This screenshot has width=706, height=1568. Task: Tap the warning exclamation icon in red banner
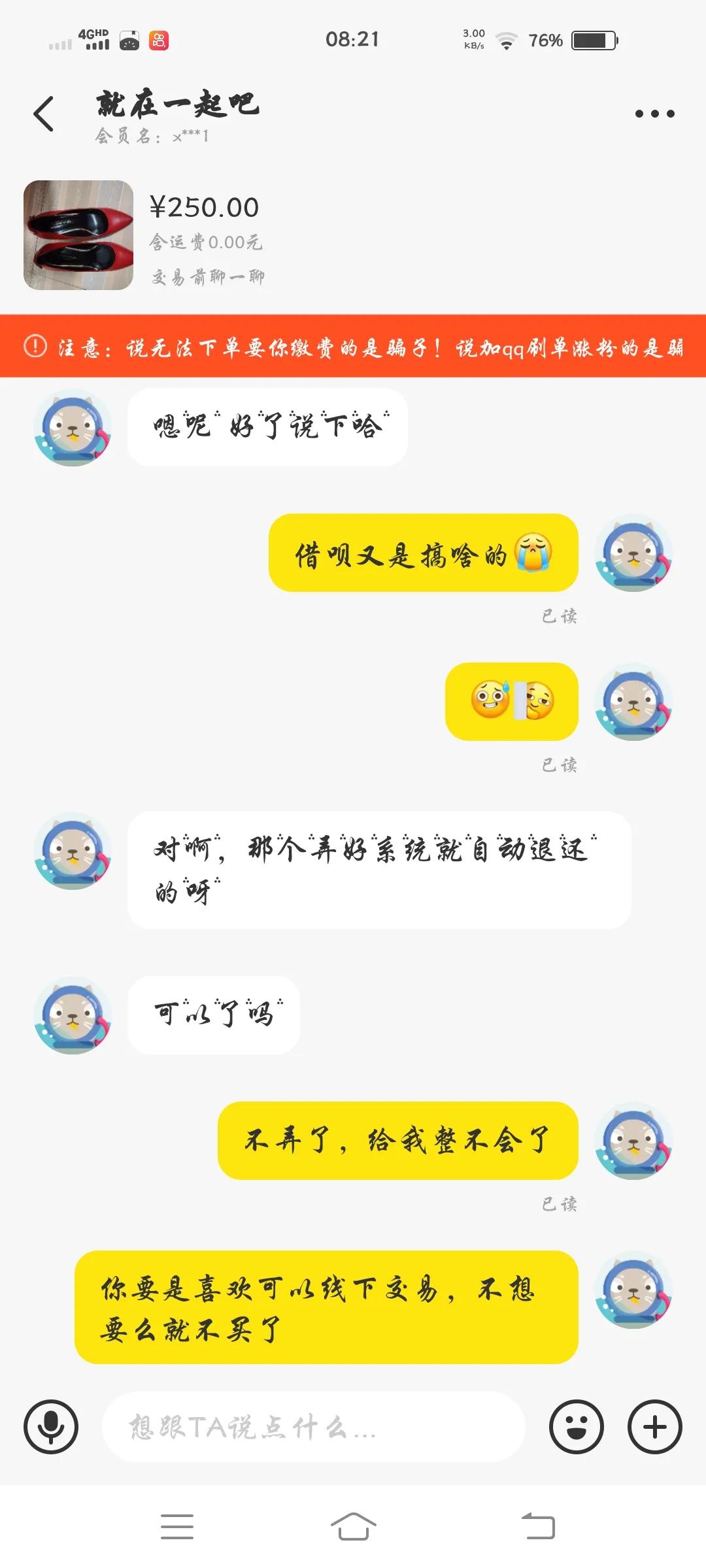click(x=33, y=348)
